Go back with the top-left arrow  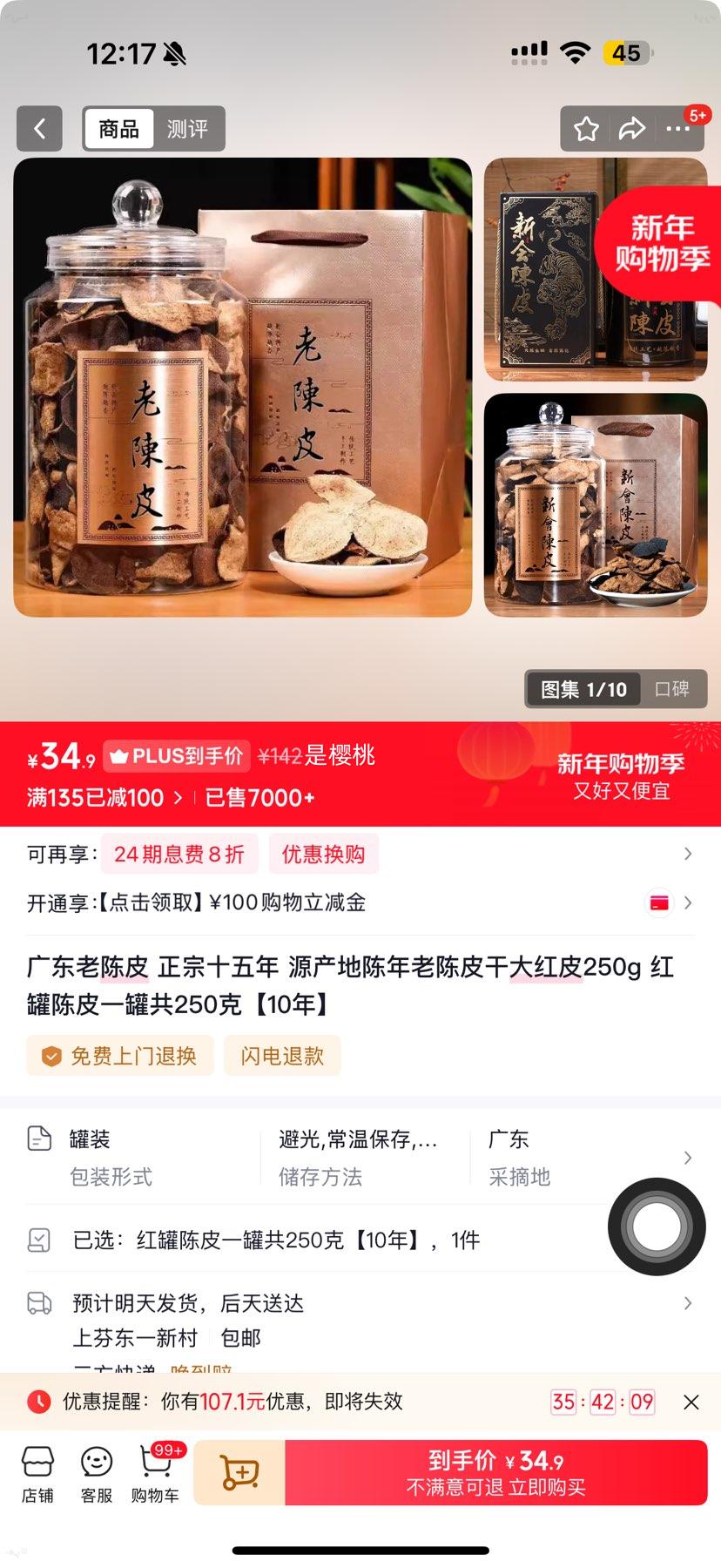pyautogui.click(x=39, y=128)
